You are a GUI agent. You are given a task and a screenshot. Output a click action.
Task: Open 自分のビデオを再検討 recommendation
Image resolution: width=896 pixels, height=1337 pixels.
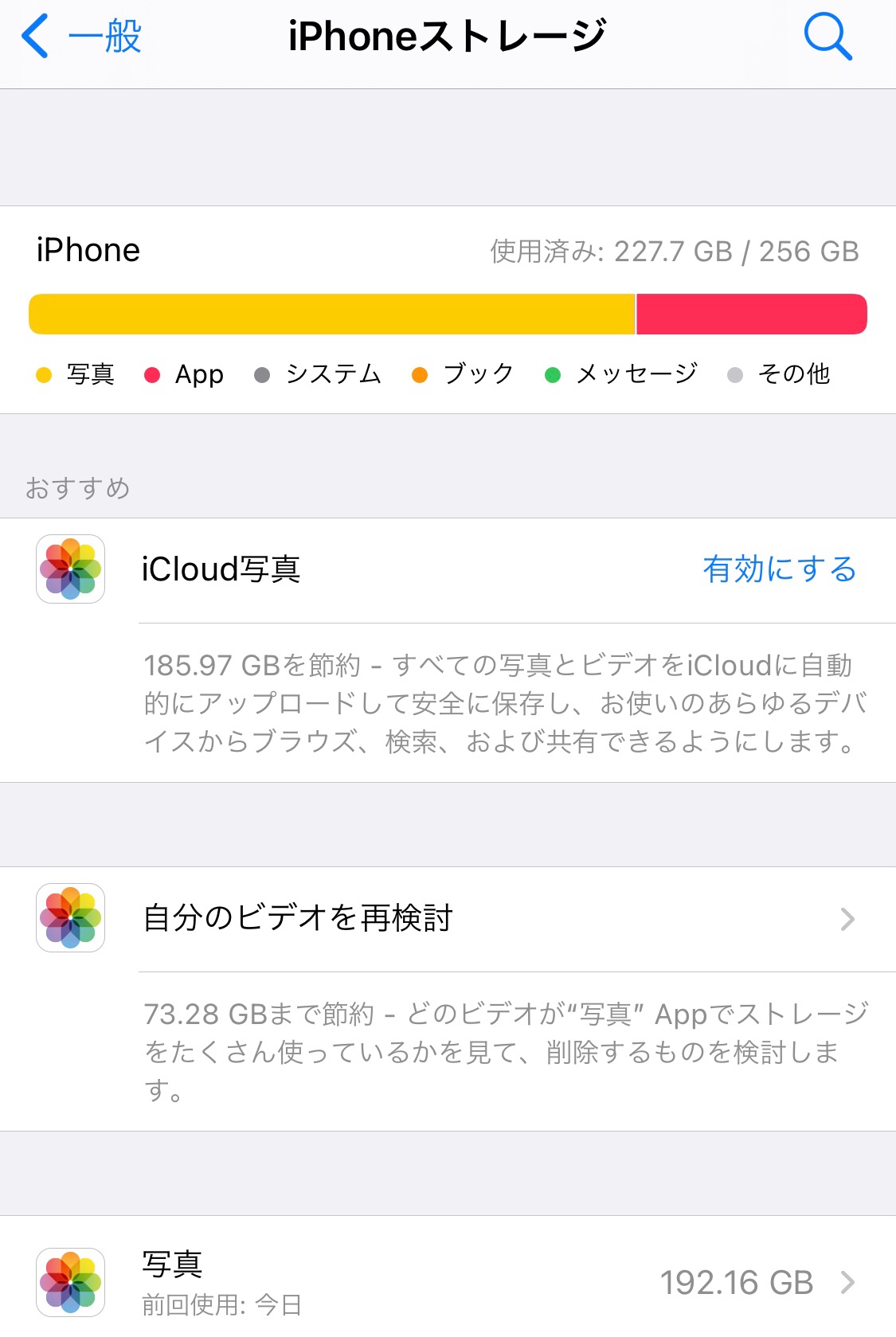point(478,918)
